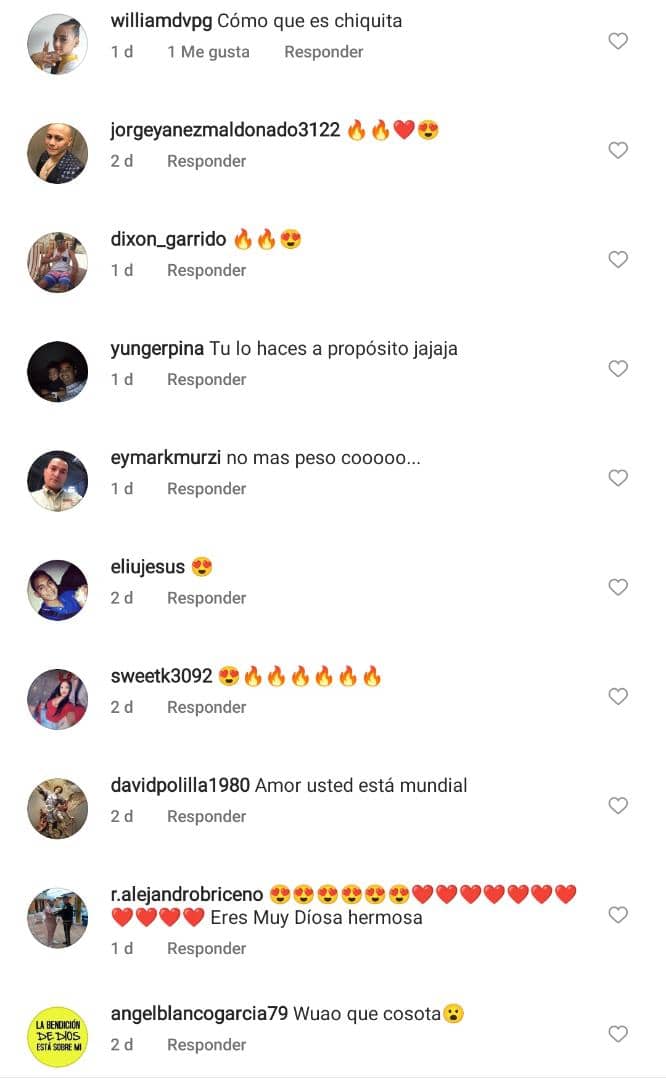Like williamdvpg's comment

618,41
